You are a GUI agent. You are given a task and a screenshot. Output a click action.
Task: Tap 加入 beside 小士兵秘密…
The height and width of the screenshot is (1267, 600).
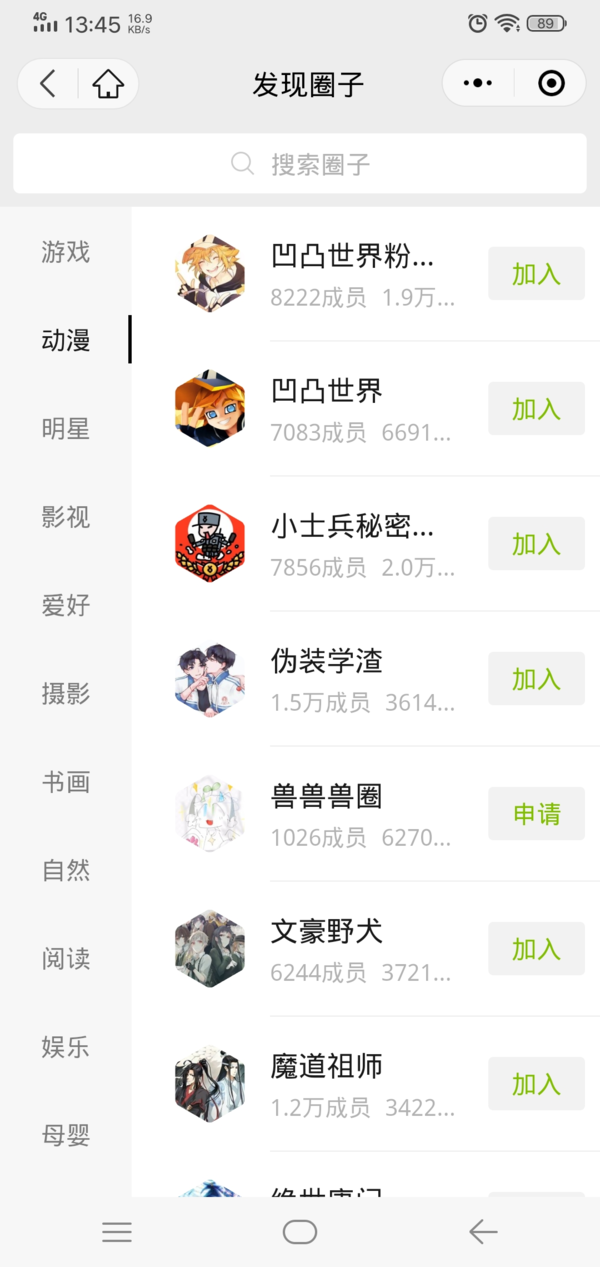[536, 544]
